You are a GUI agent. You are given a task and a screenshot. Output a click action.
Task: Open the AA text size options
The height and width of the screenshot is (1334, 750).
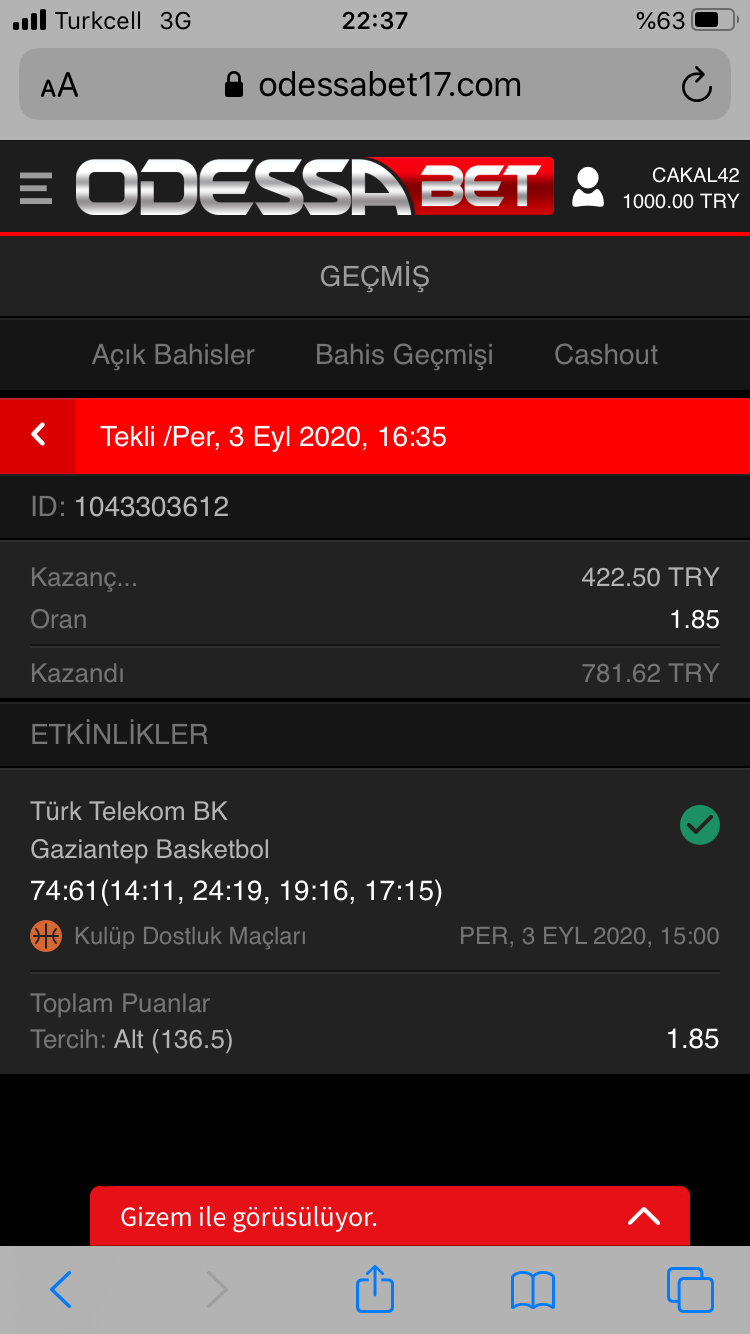click(59, 86)
